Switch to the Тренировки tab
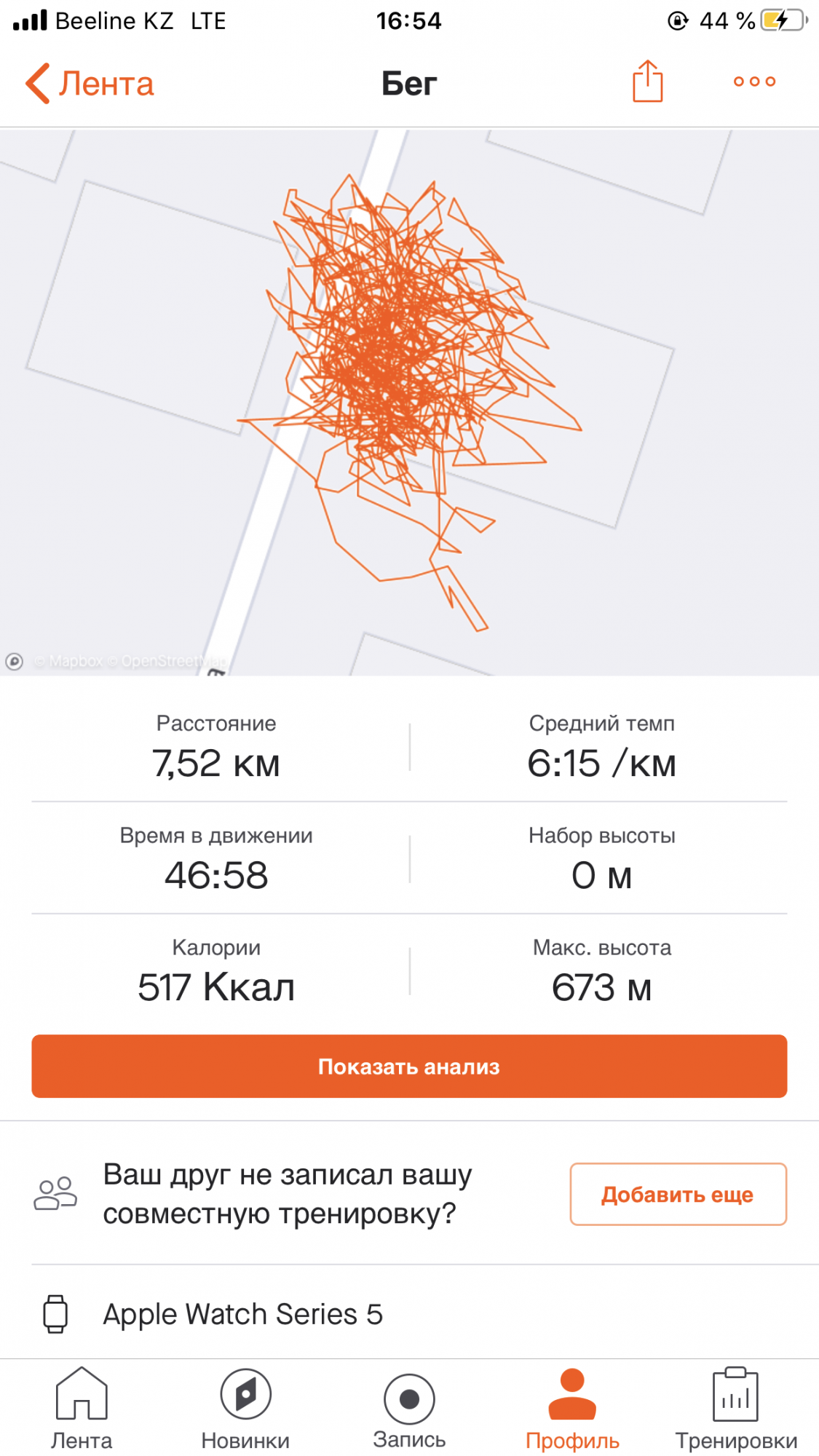Image resolution: width=819 pixels, height=1456 pixels. pyautogui.click(x=736, y=1409)
